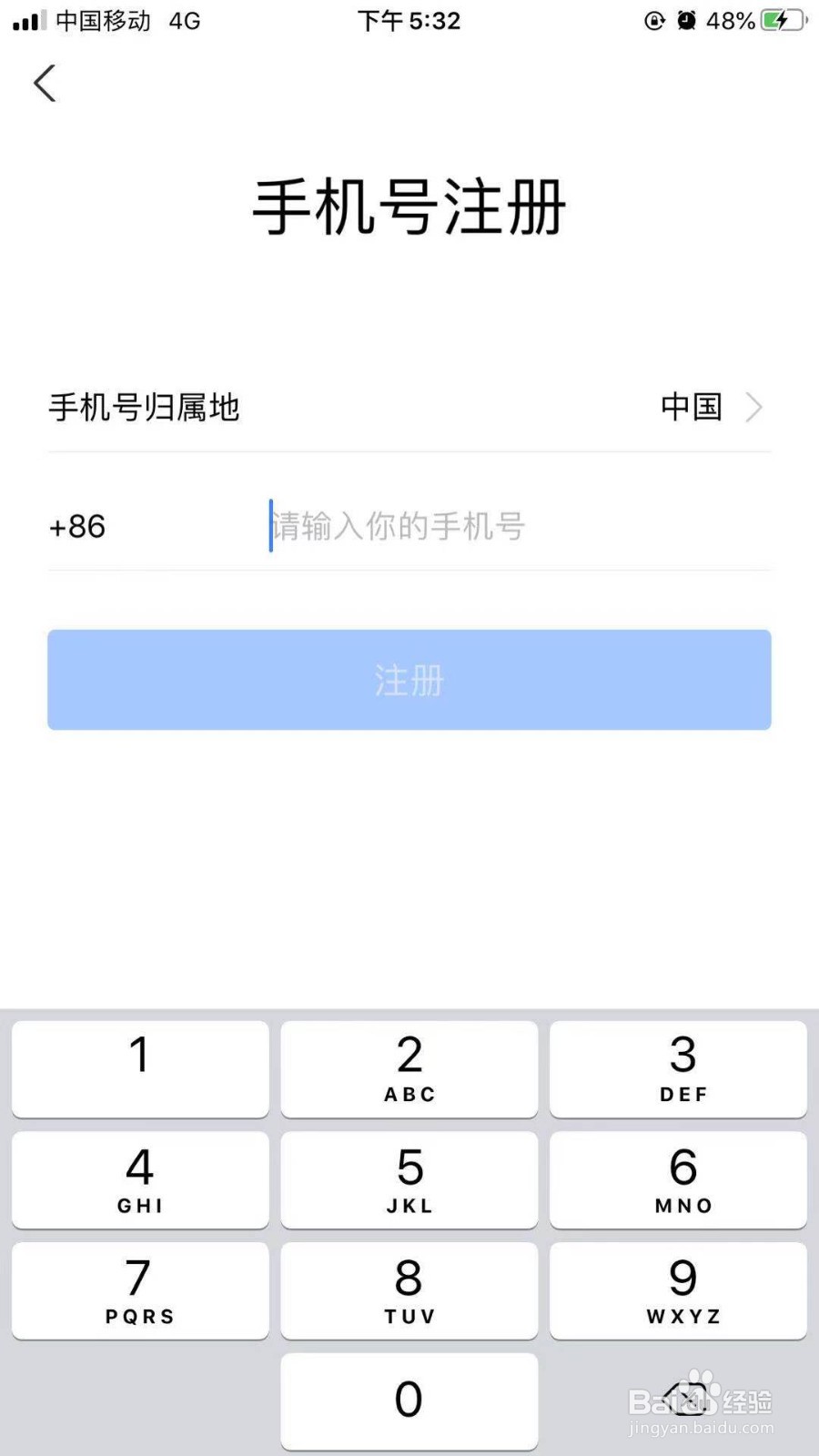
Task: Tap the chevron next to 中国
Action: 753,408
